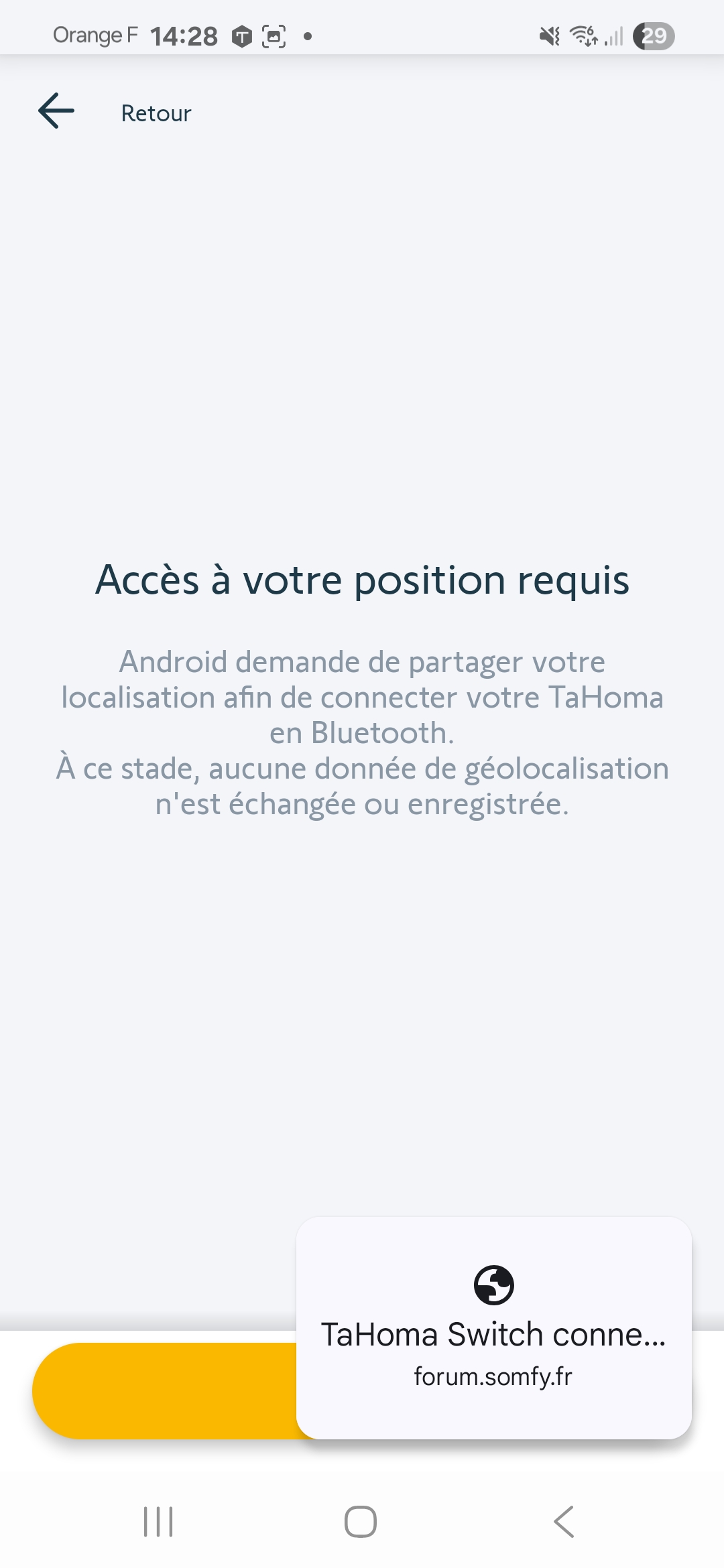Go to the system home screen
This screenshot has width=724, height=1568.
[361, 1521]
